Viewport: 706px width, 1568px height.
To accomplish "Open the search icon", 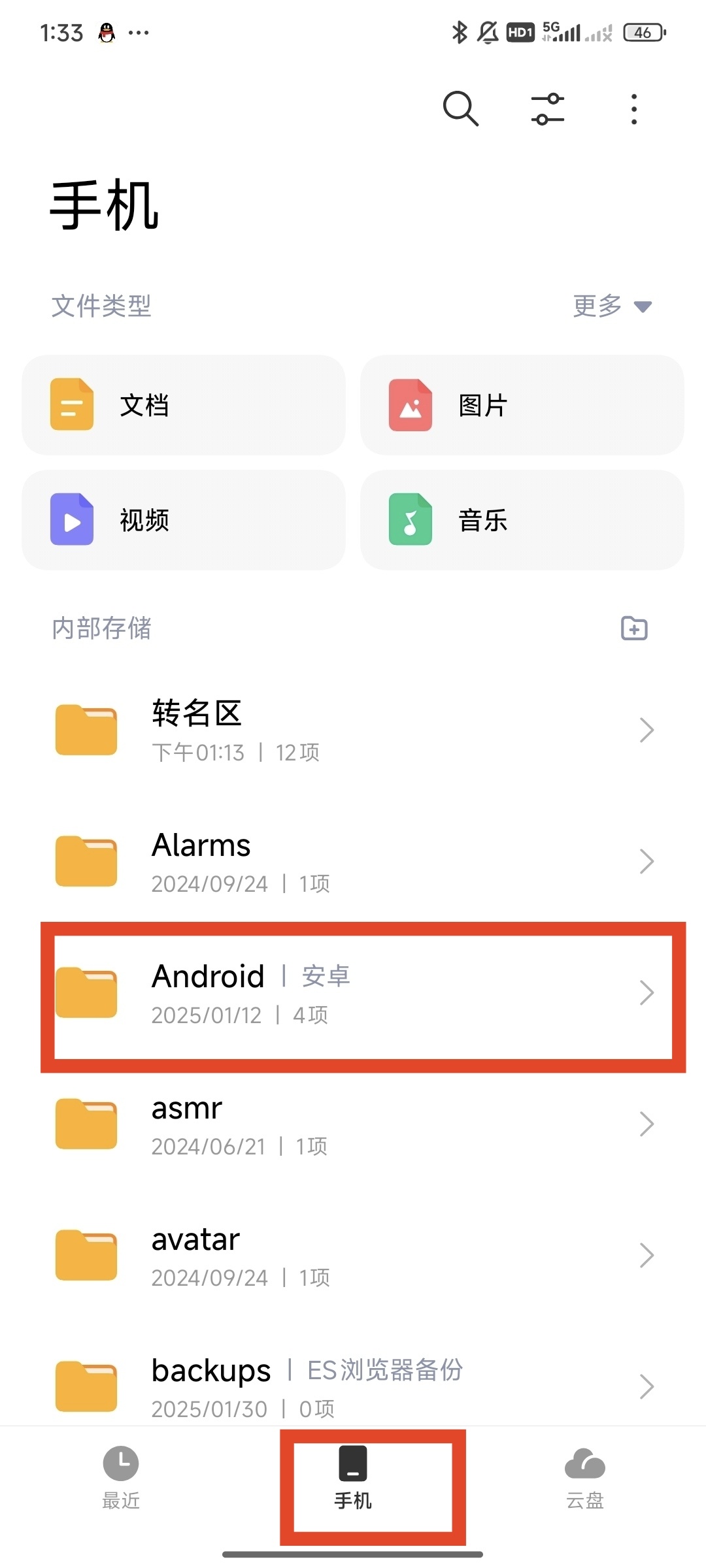I will (x=460, y=108).
